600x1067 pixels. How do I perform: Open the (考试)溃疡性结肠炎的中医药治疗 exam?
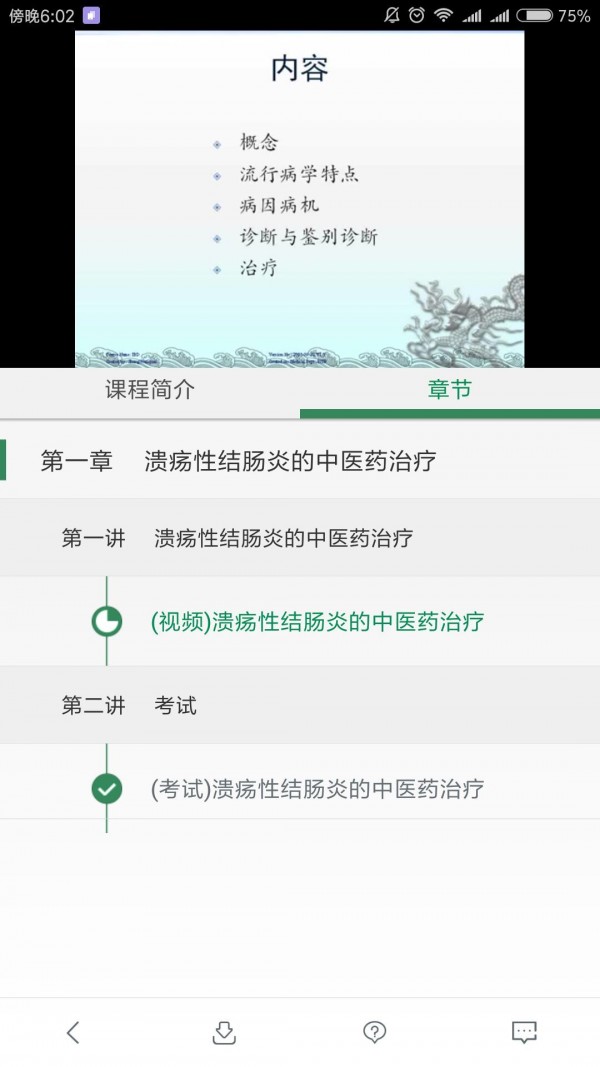317,789
